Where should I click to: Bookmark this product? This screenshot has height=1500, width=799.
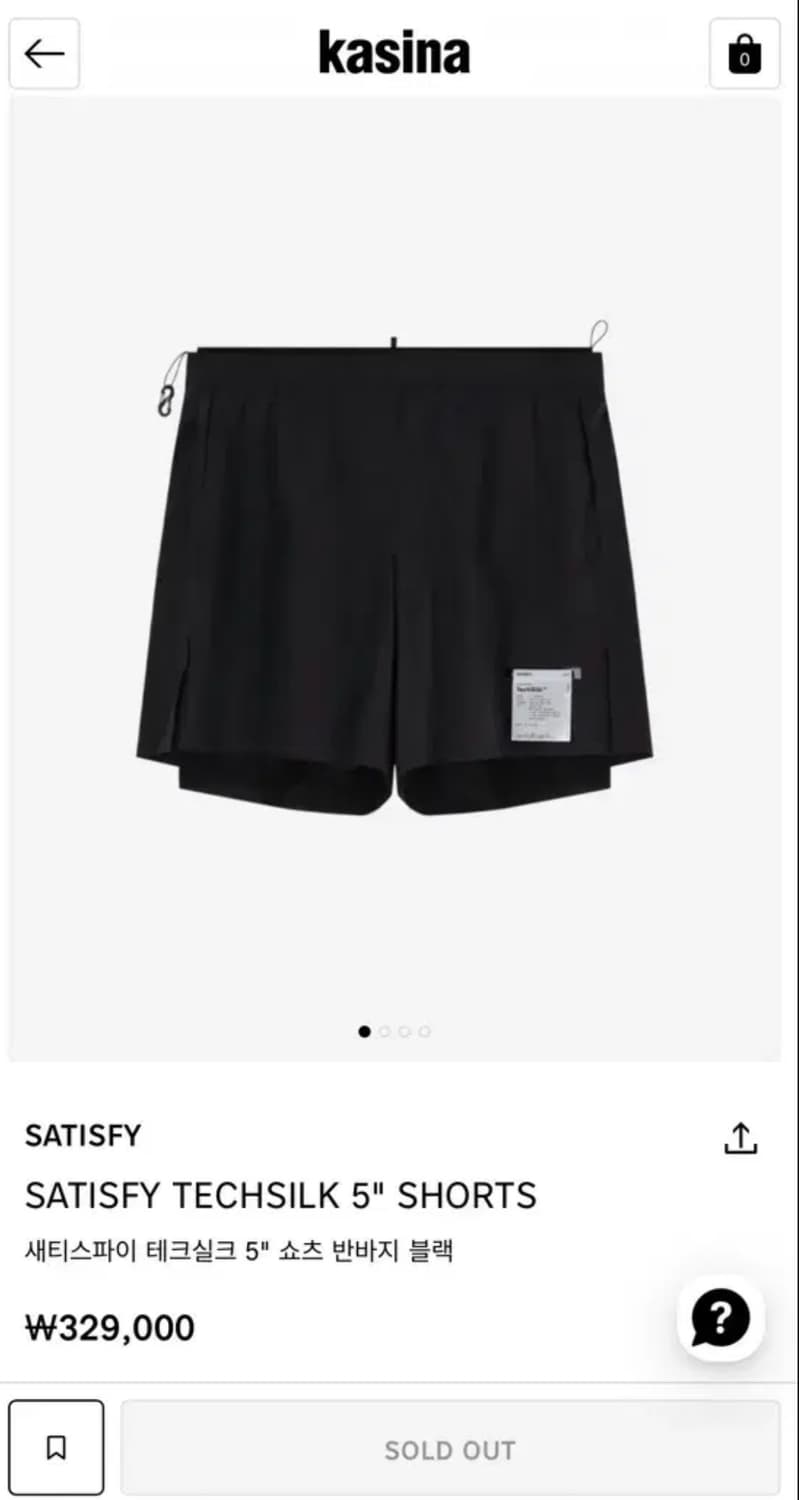(x=56, y=1447)
